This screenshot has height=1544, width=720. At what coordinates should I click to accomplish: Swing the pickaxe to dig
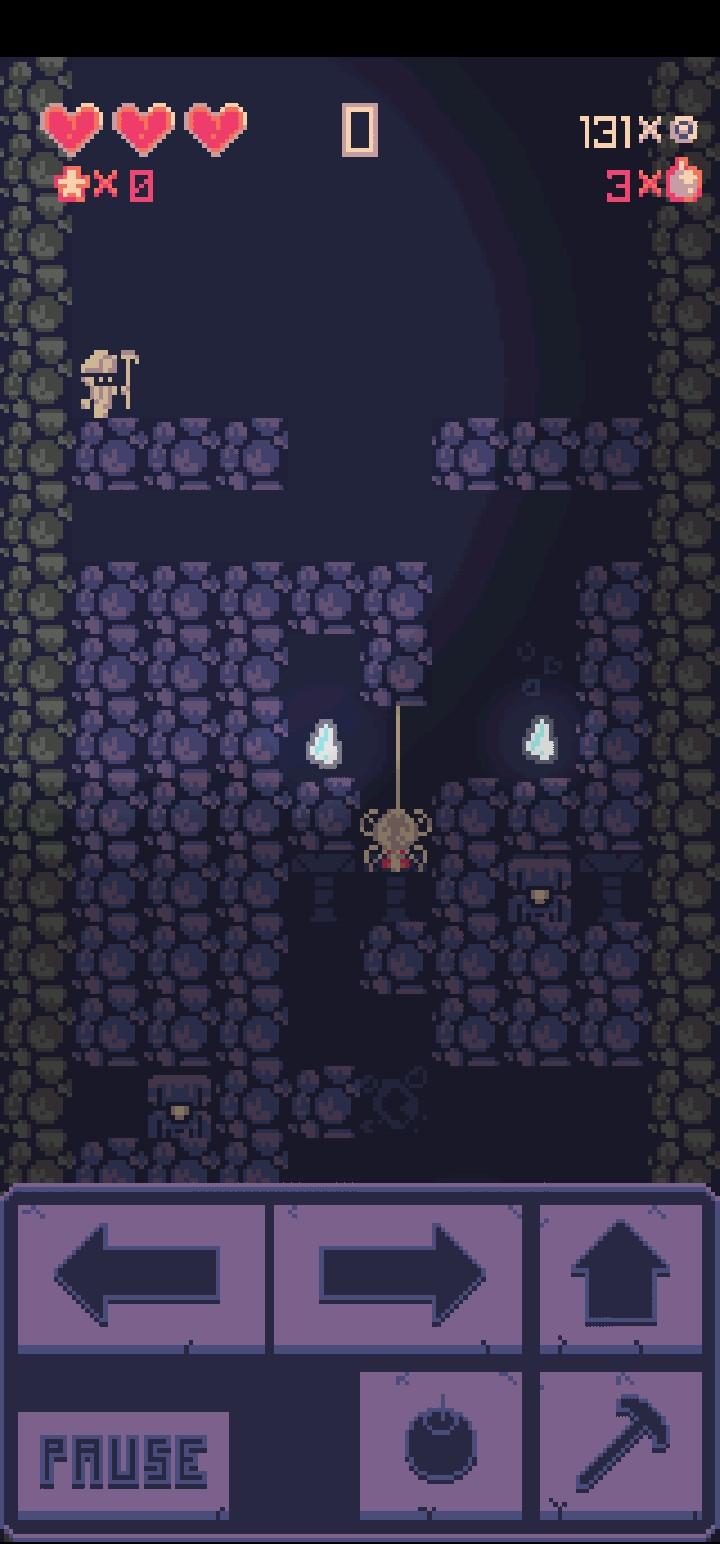[621, 1443]
